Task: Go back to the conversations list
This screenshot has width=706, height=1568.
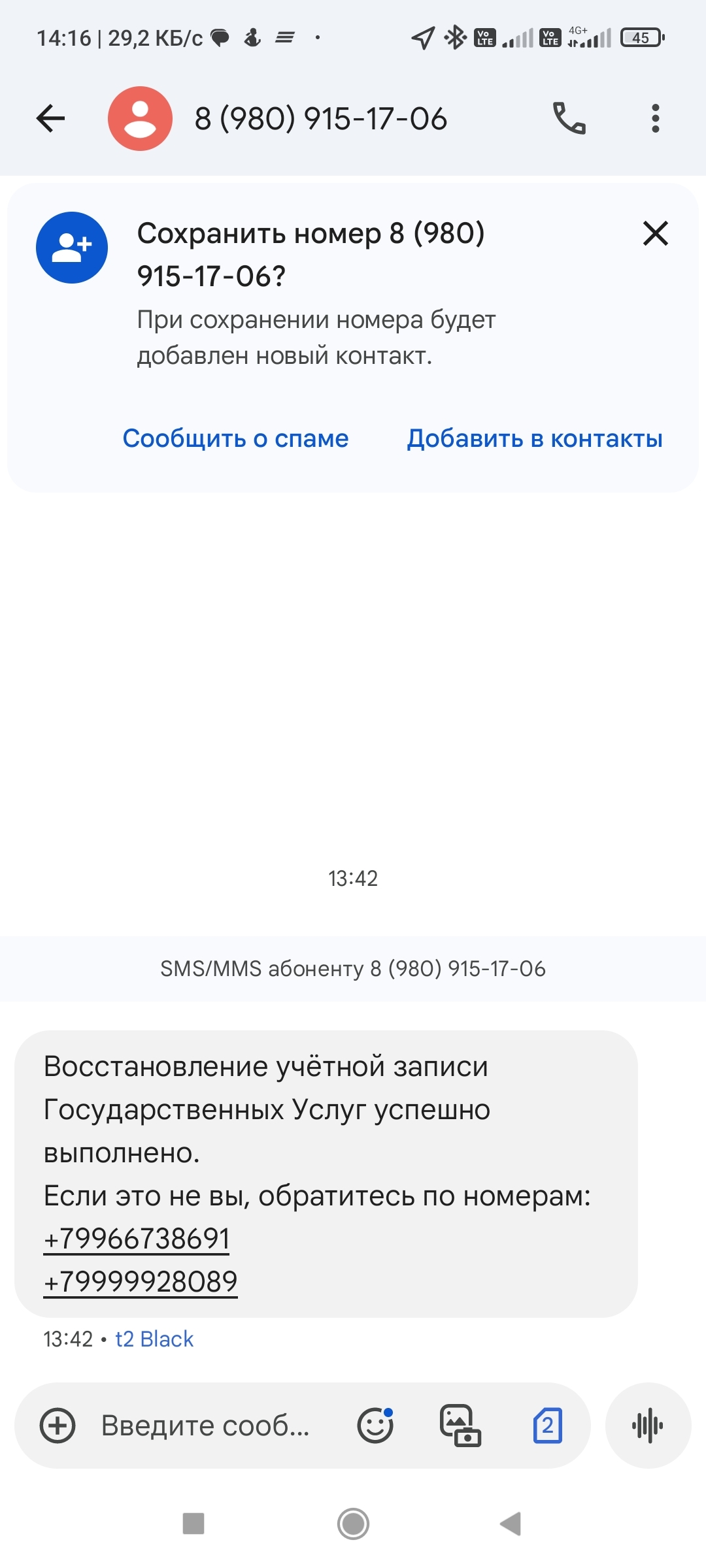Action: (50, 118)
